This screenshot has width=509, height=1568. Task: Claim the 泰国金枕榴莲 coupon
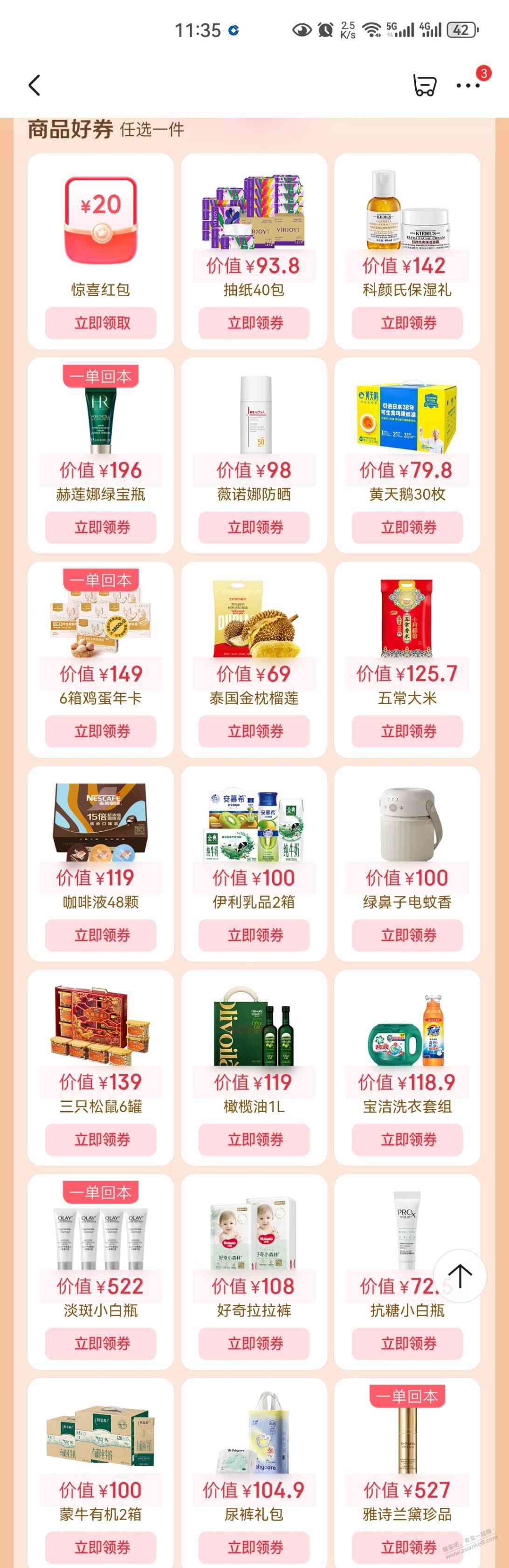coord(254,731)
